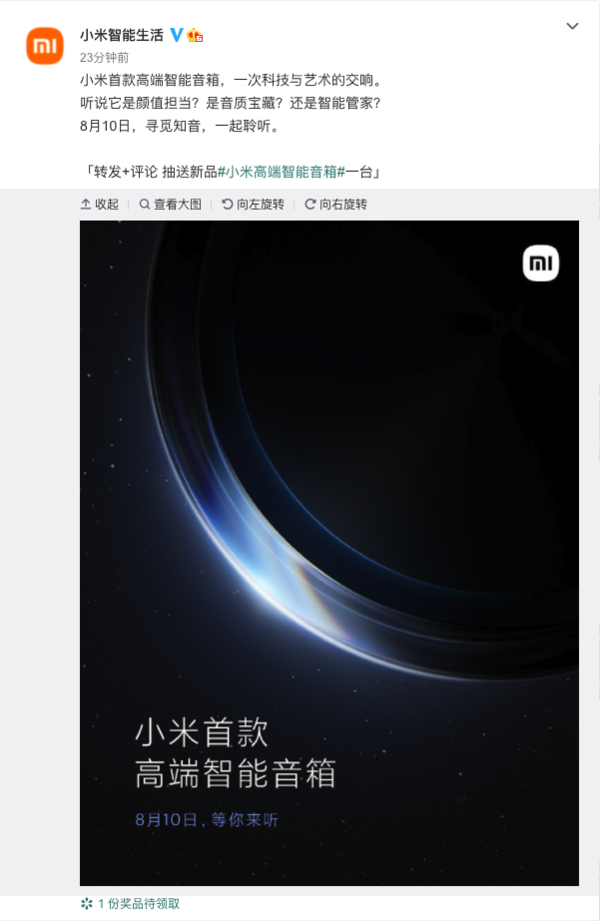
Task: Collapse the image with 收起
Action: pos(100,204)
